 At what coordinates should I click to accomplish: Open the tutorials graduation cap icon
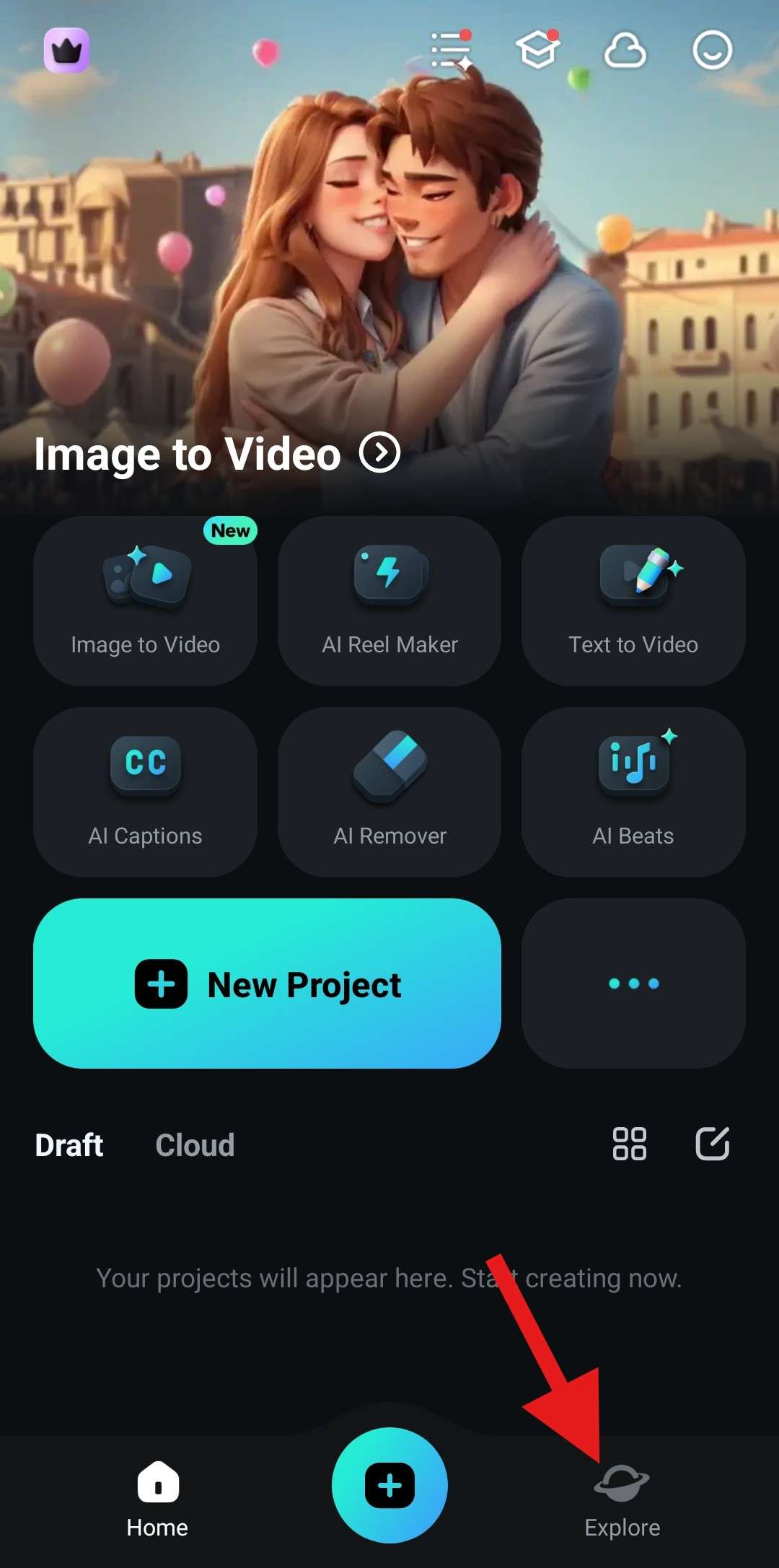coord(538,51)
